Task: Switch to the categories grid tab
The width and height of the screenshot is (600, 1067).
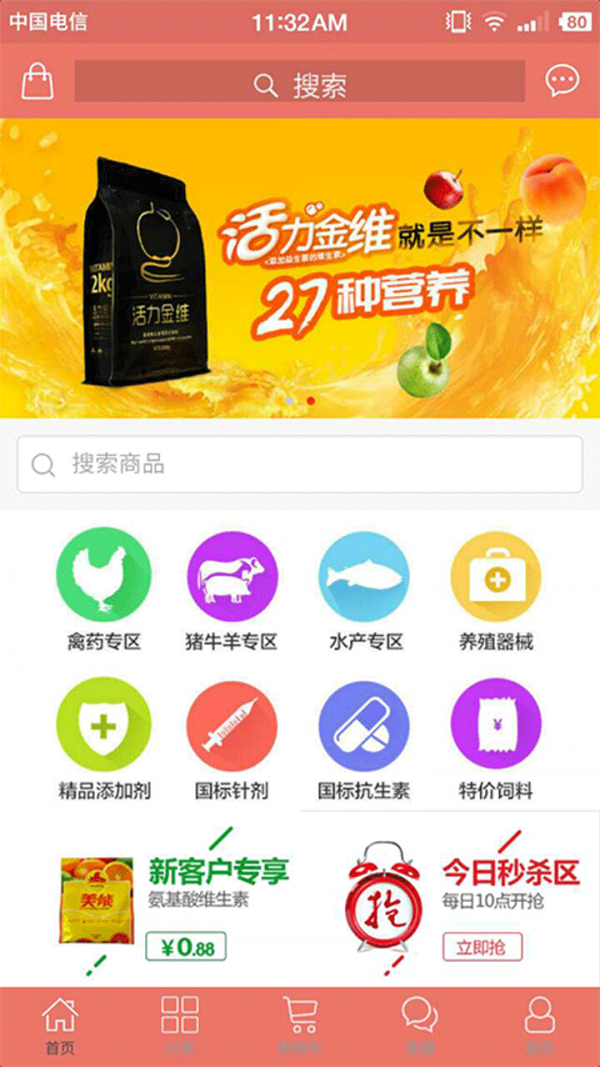Action: (180, 1026)
